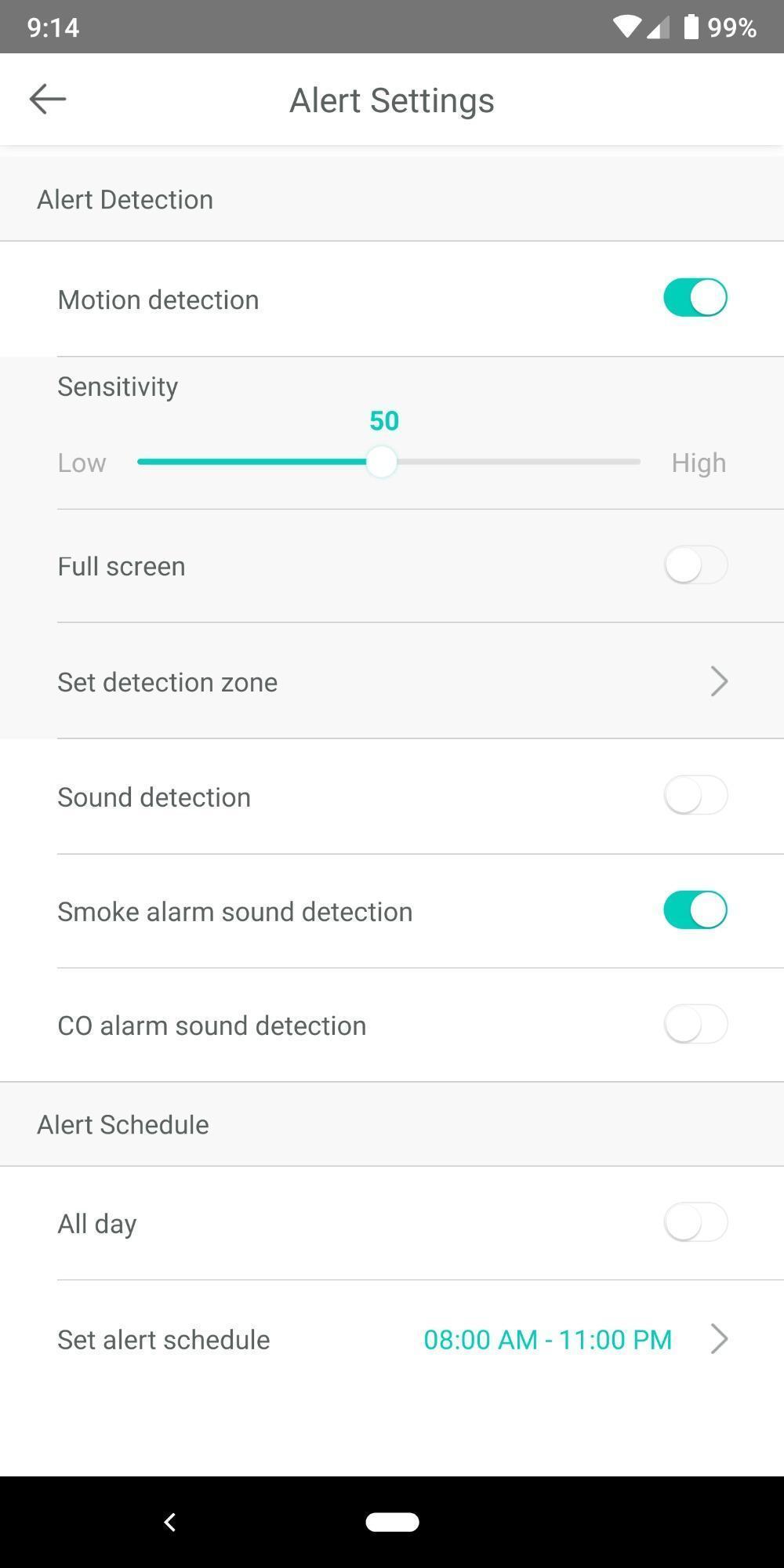
Task: Enable All day alert schedule
Action: 695,1221
